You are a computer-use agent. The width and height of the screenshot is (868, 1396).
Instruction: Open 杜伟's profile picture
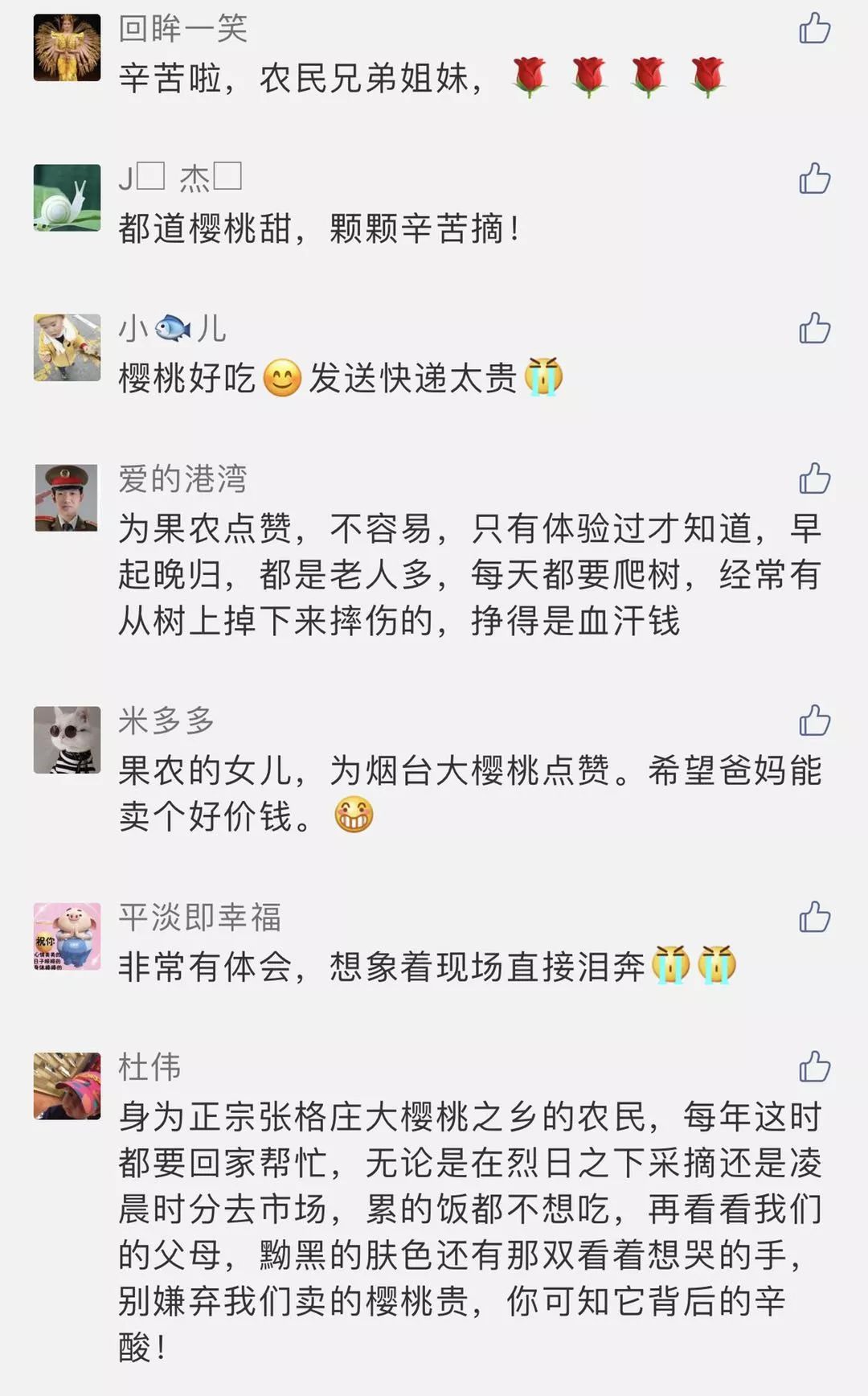[x=67, y=1086]
